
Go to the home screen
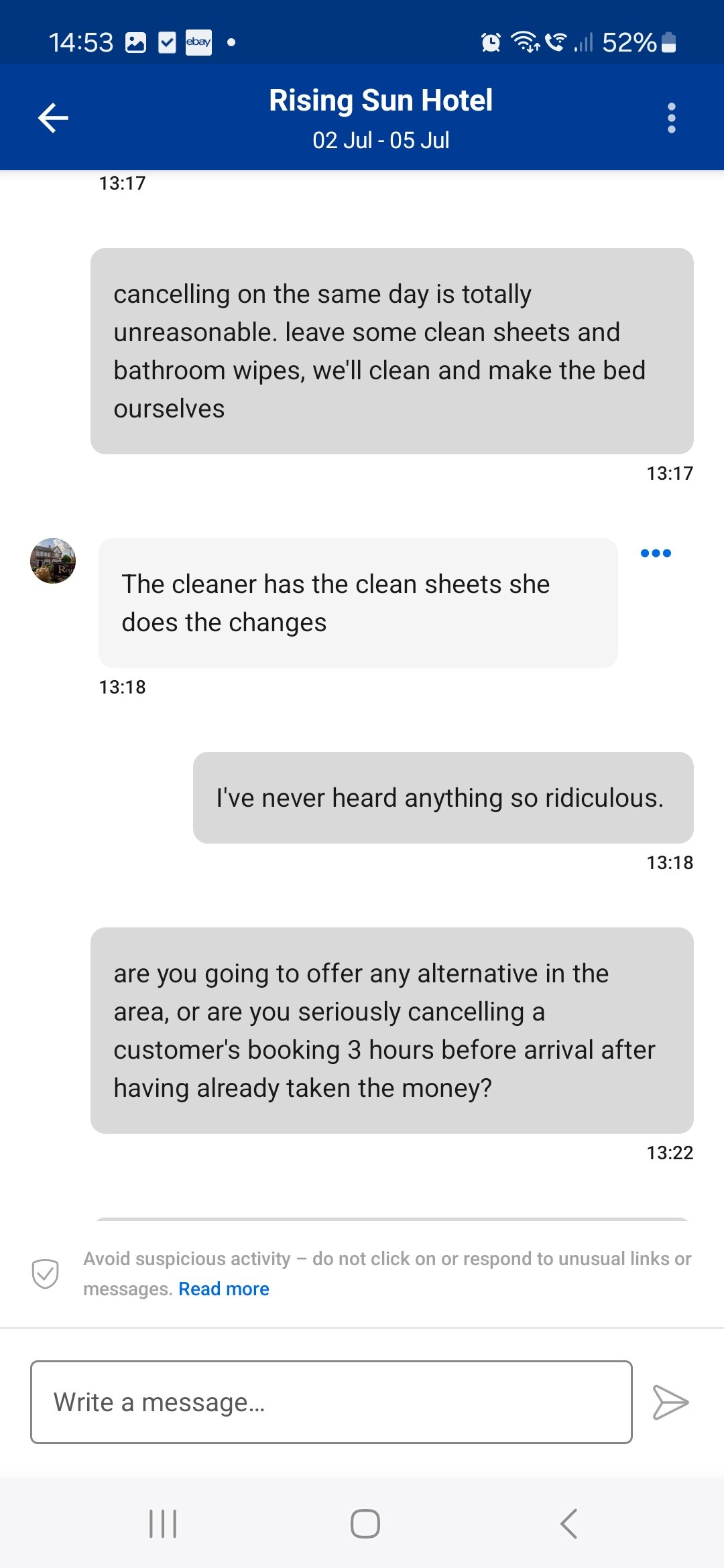(365, 1524)
